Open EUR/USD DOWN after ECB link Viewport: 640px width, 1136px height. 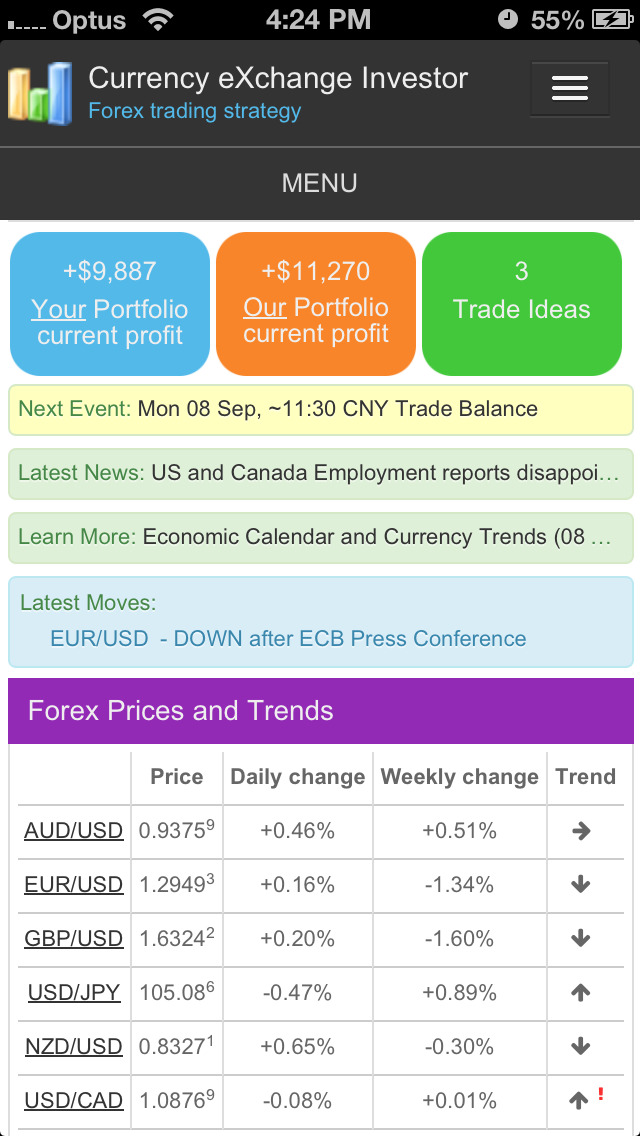tap(288, 639)
